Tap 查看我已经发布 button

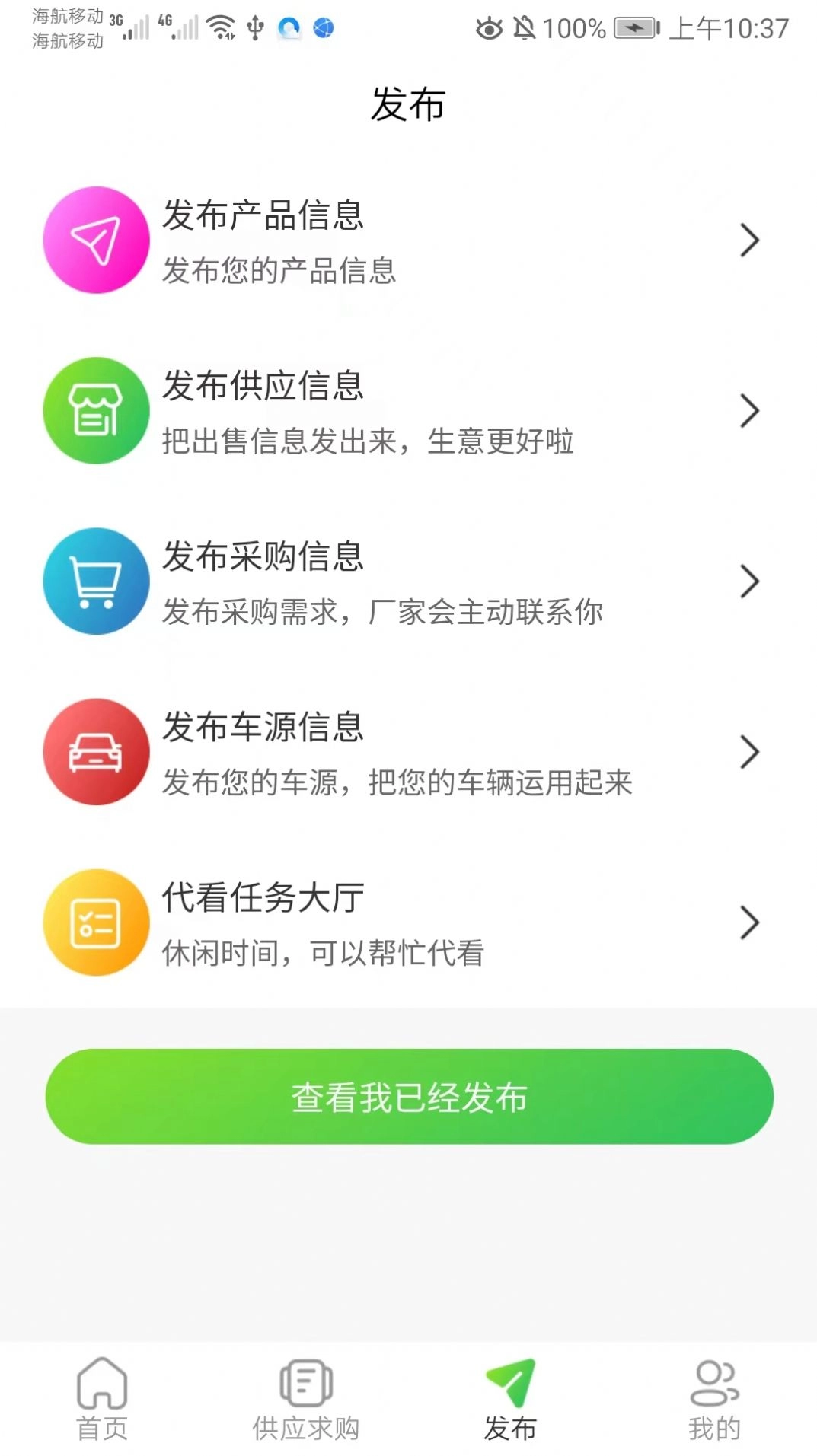click(409, 1097)
